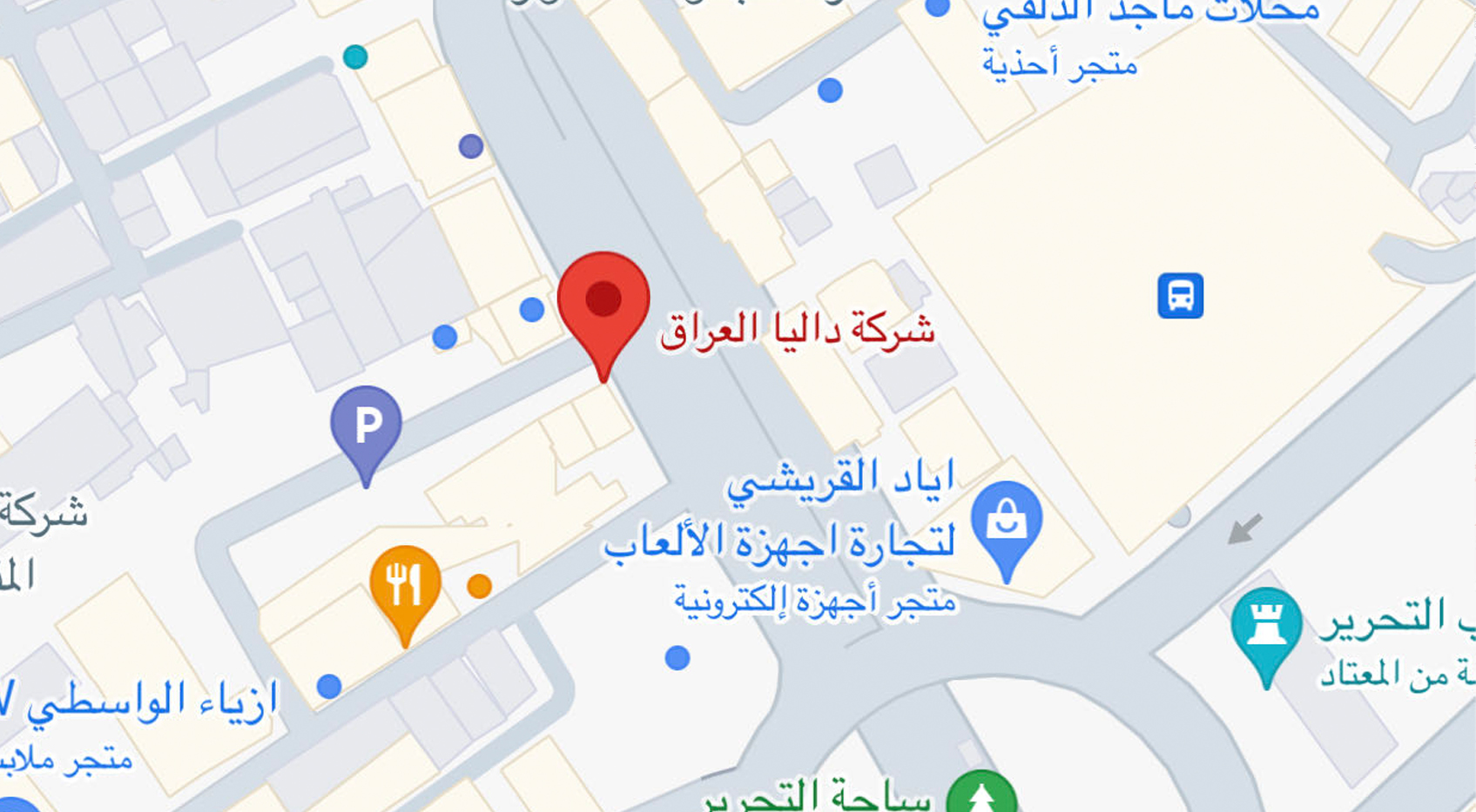Select the green ساحة التحرير park marker
The height and width of the screenshot is (812, 1476).
(981, 795)
